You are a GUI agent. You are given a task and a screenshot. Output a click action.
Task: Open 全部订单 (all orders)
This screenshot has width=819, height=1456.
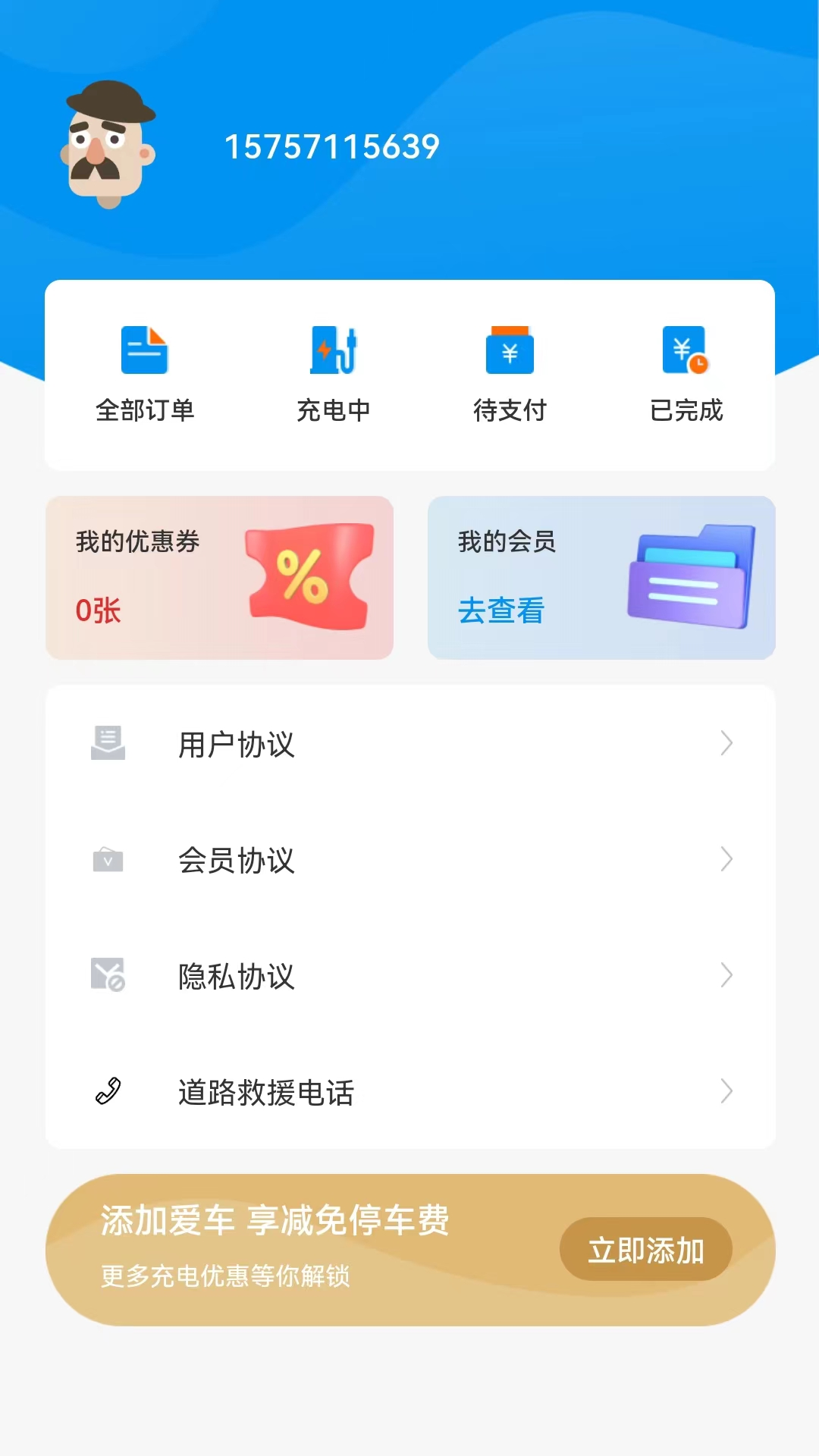point(144,374)
